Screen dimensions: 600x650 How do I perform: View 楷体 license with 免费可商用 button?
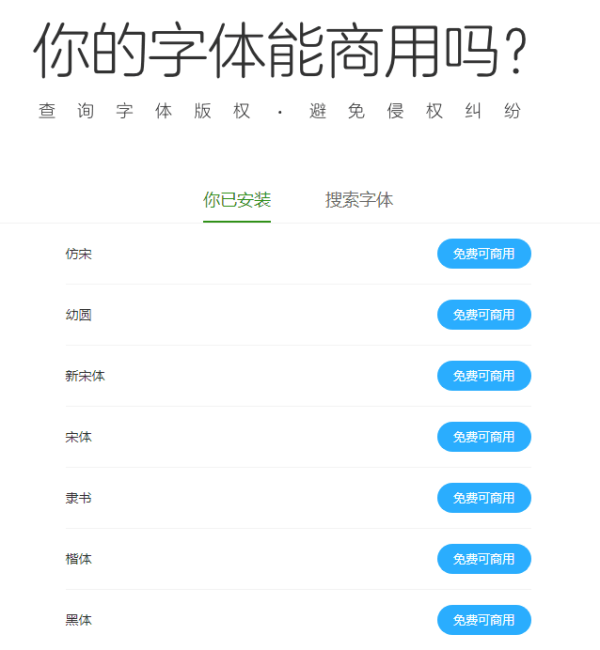484,559
